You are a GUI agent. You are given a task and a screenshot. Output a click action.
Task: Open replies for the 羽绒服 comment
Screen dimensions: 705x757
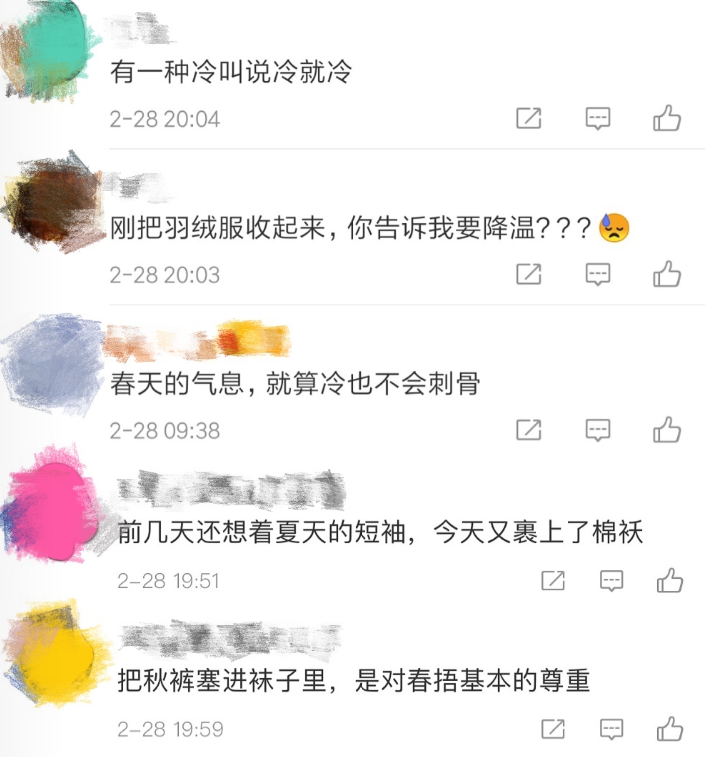(598, 274)
